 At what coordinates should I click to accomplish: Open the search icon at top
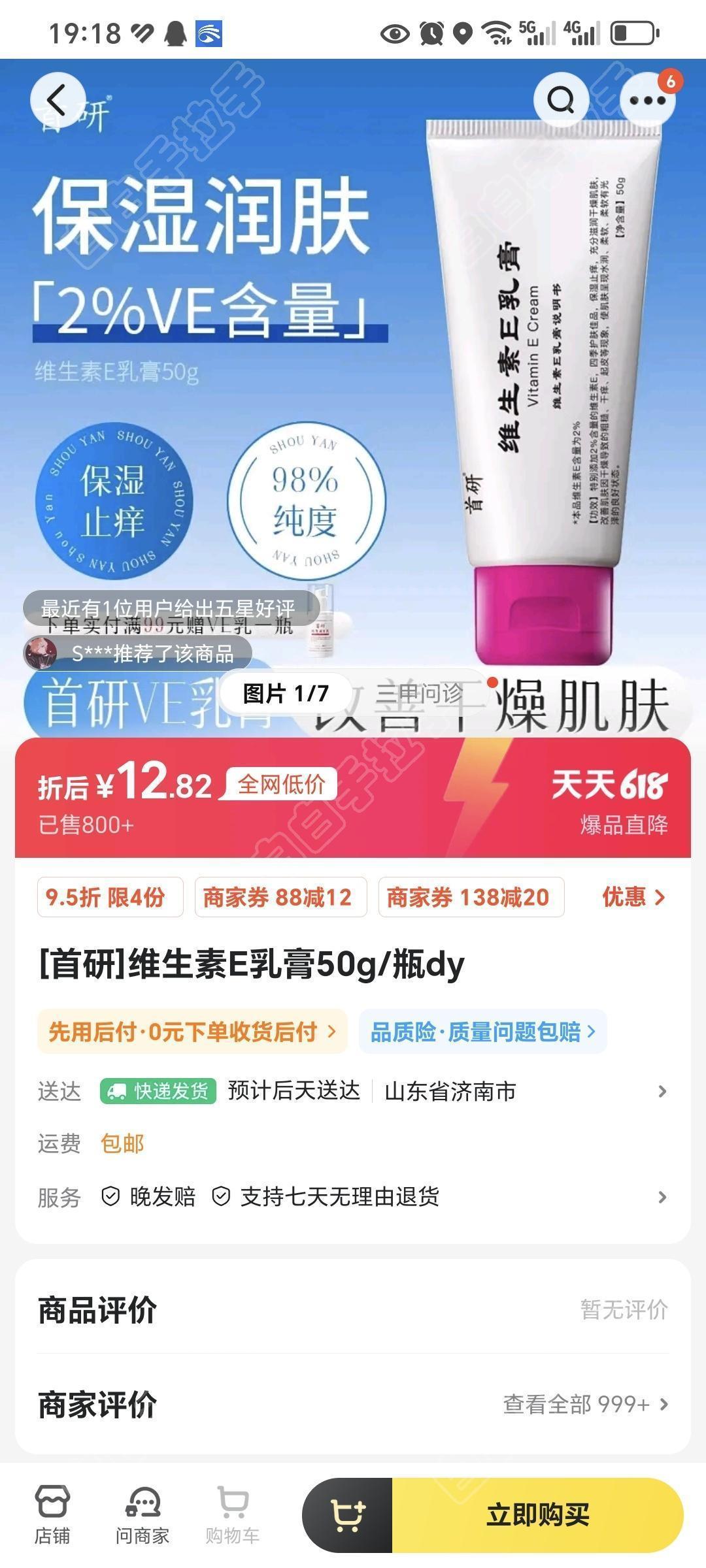[x=561, y=100]
